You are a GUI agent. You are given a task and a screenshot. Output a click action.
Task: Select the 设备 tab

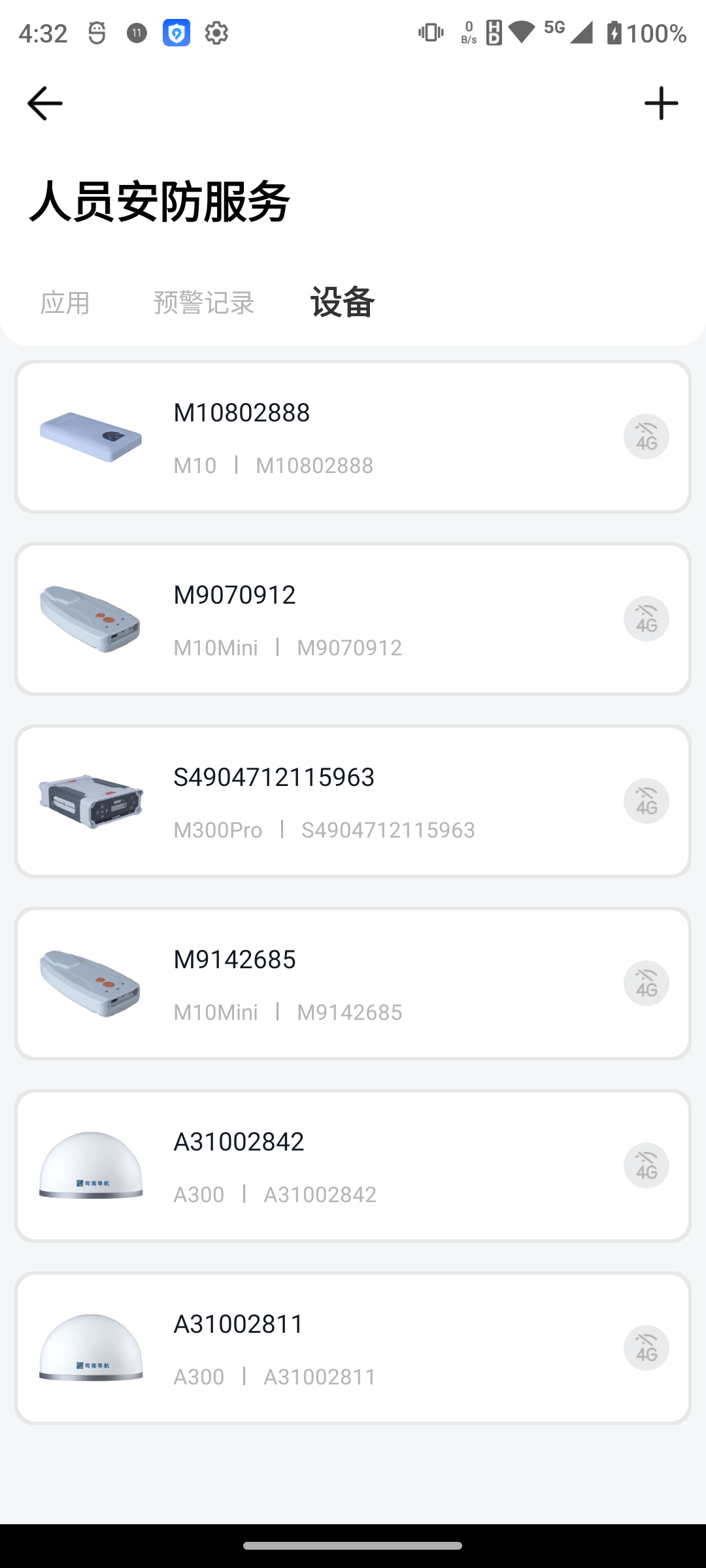(343, 302)
